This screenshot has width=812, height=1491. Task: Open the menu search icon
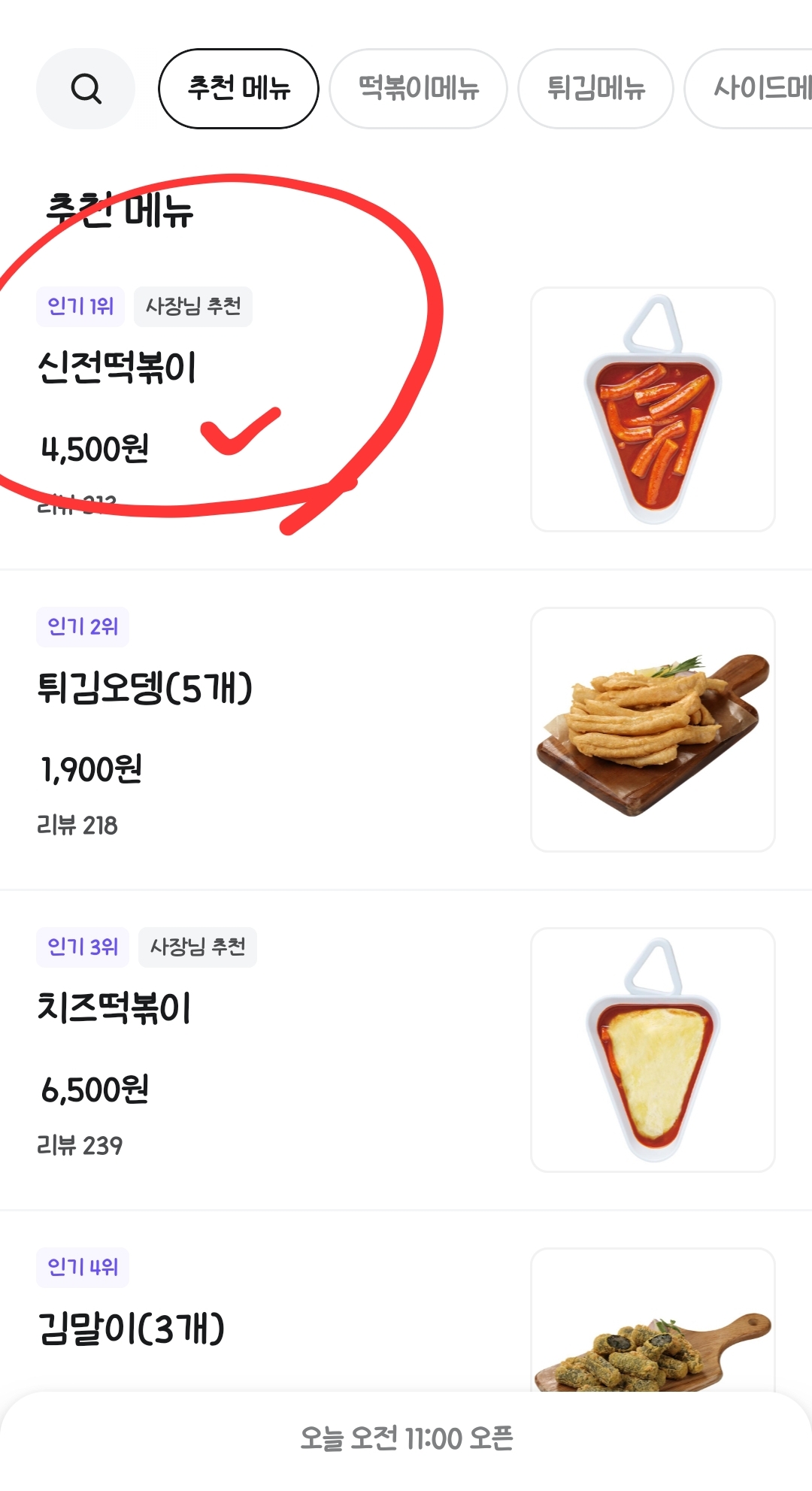(86, 89)
